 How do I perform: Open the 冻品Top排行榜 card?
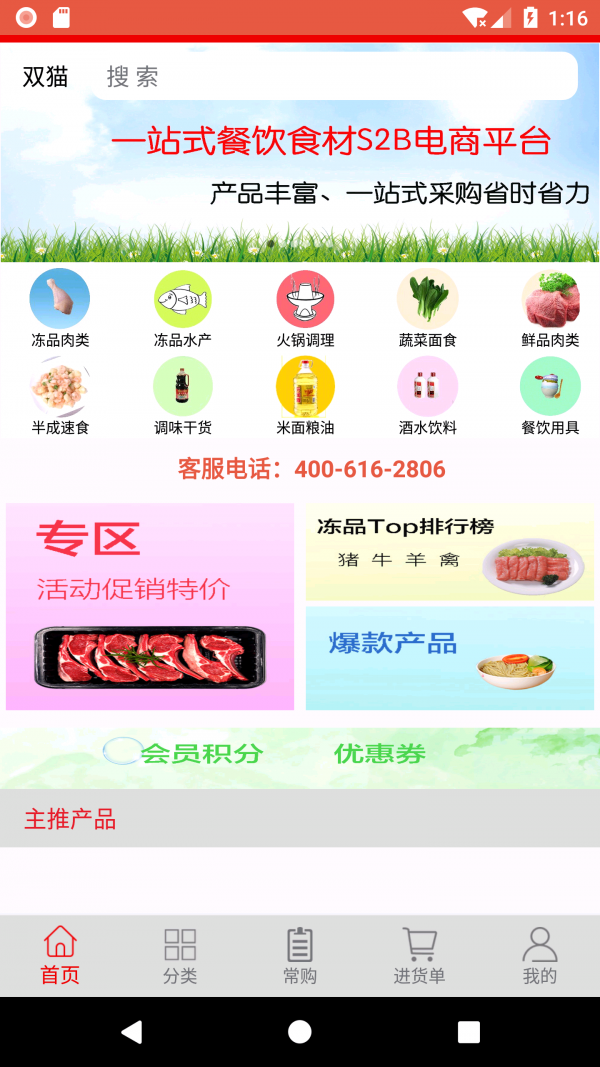(x=449, y=553)
